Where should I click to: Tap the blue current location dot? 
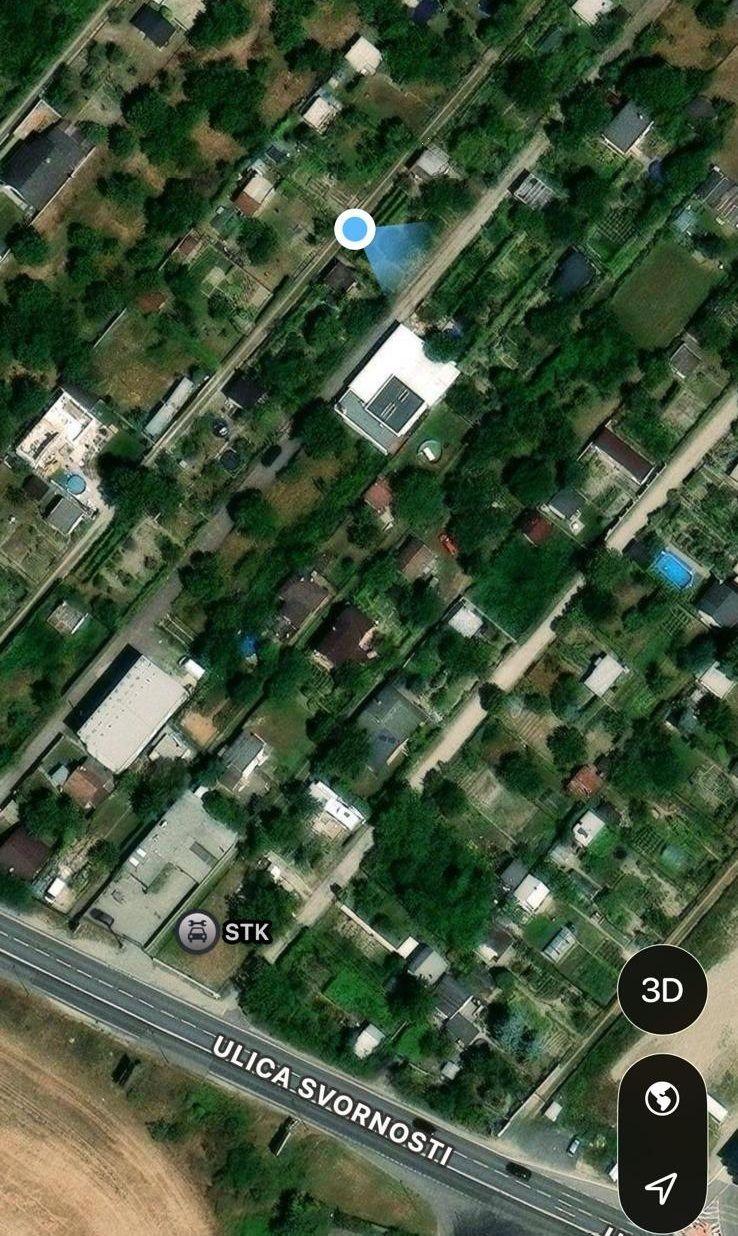354,230
